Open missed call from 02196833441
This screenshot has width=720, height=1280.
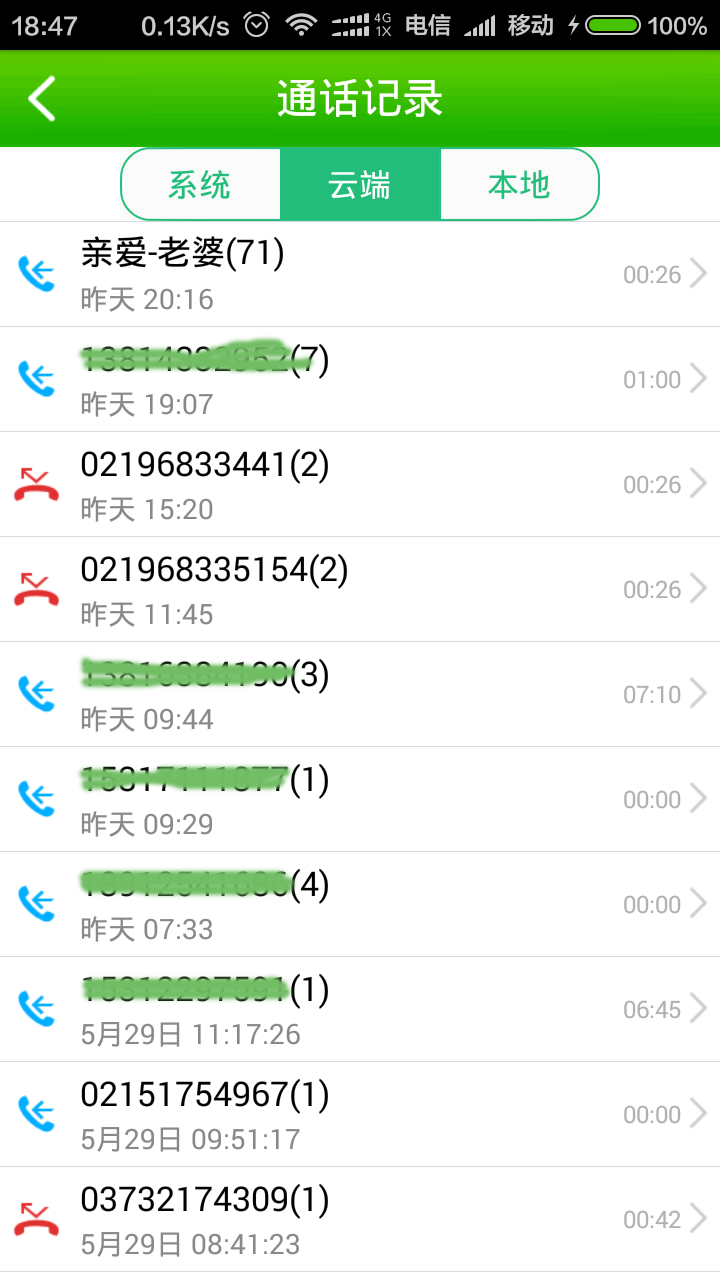tap(360, 484)
